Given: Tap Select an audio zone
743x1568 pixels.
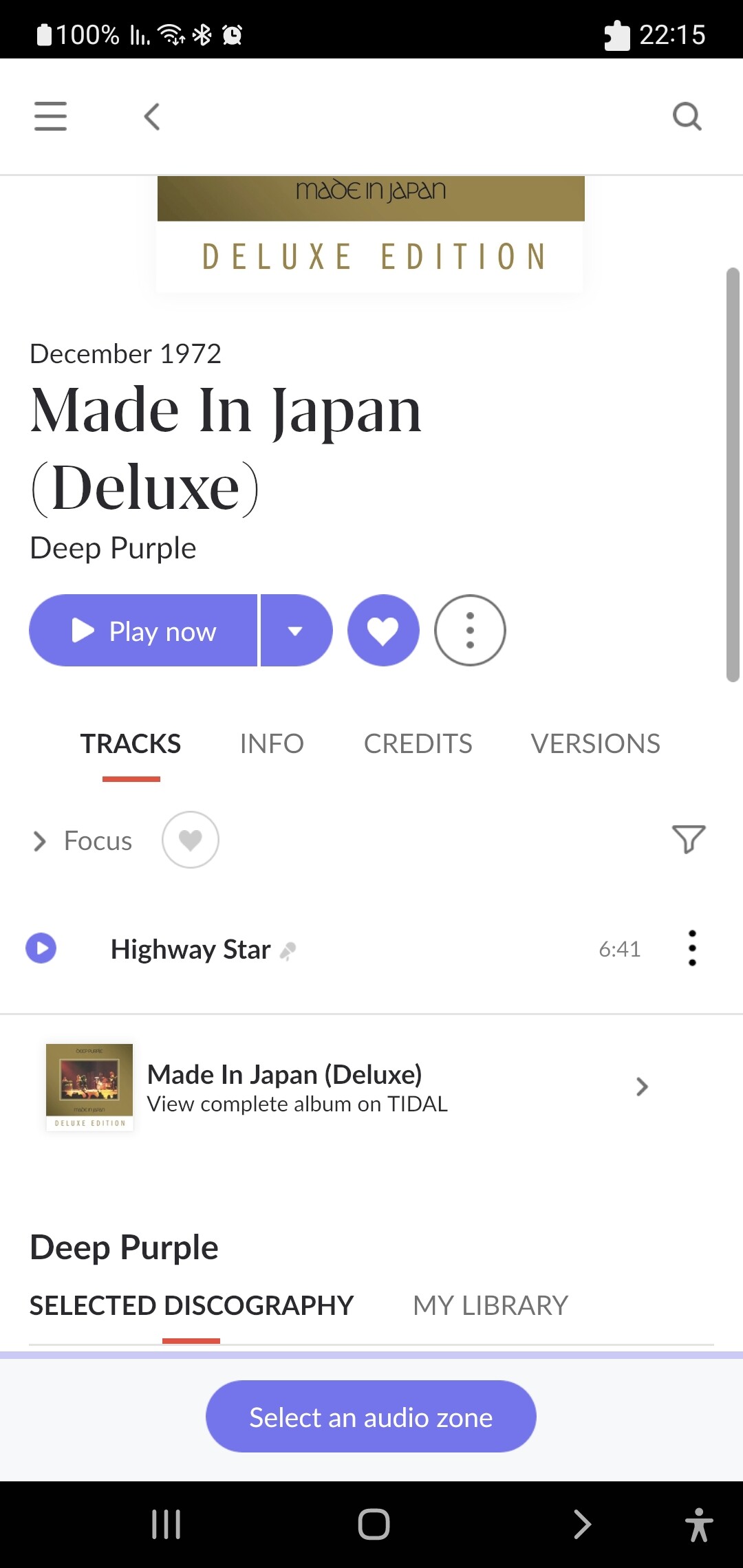Looking at the screenshot, I should click(x=371, y=1417).
